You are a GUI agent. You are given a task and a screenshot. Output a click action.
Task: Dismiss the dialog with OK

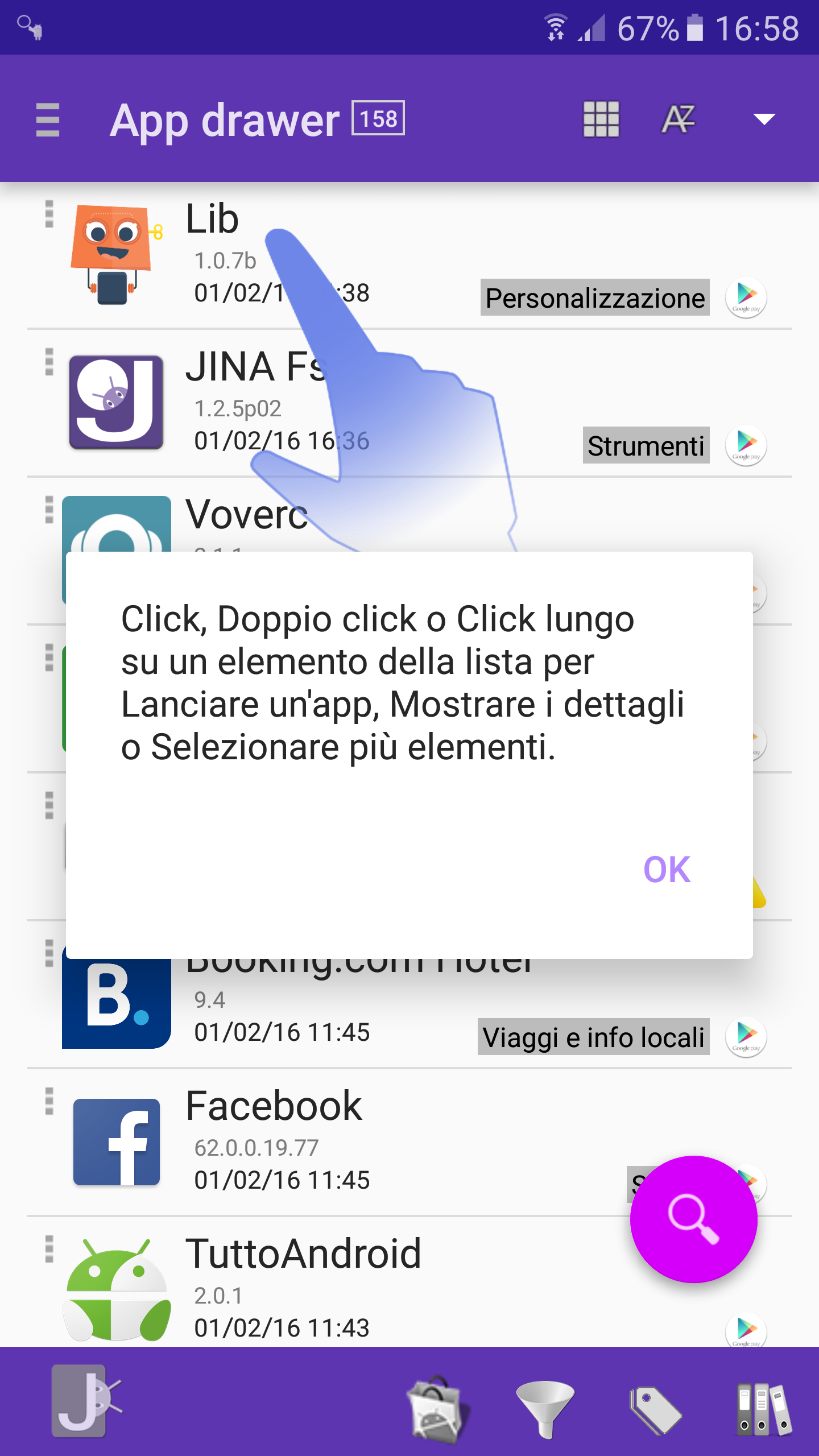click(667, 870)
